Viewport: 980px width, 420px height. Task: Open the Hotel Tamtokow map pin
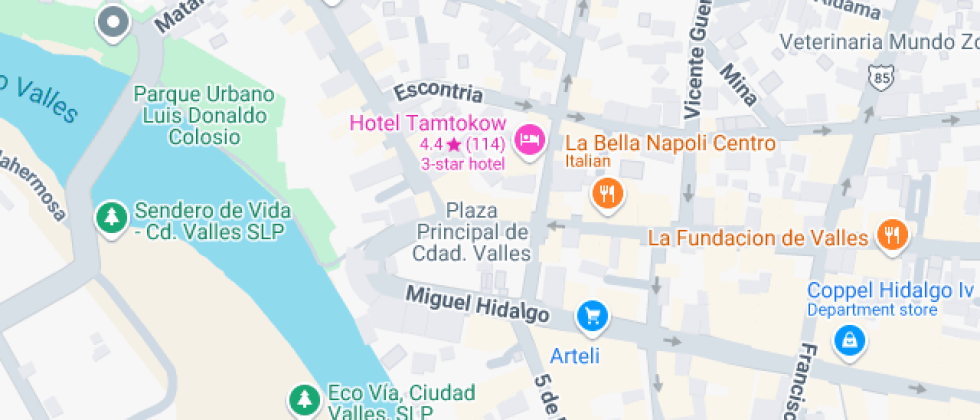coord(528,138)
